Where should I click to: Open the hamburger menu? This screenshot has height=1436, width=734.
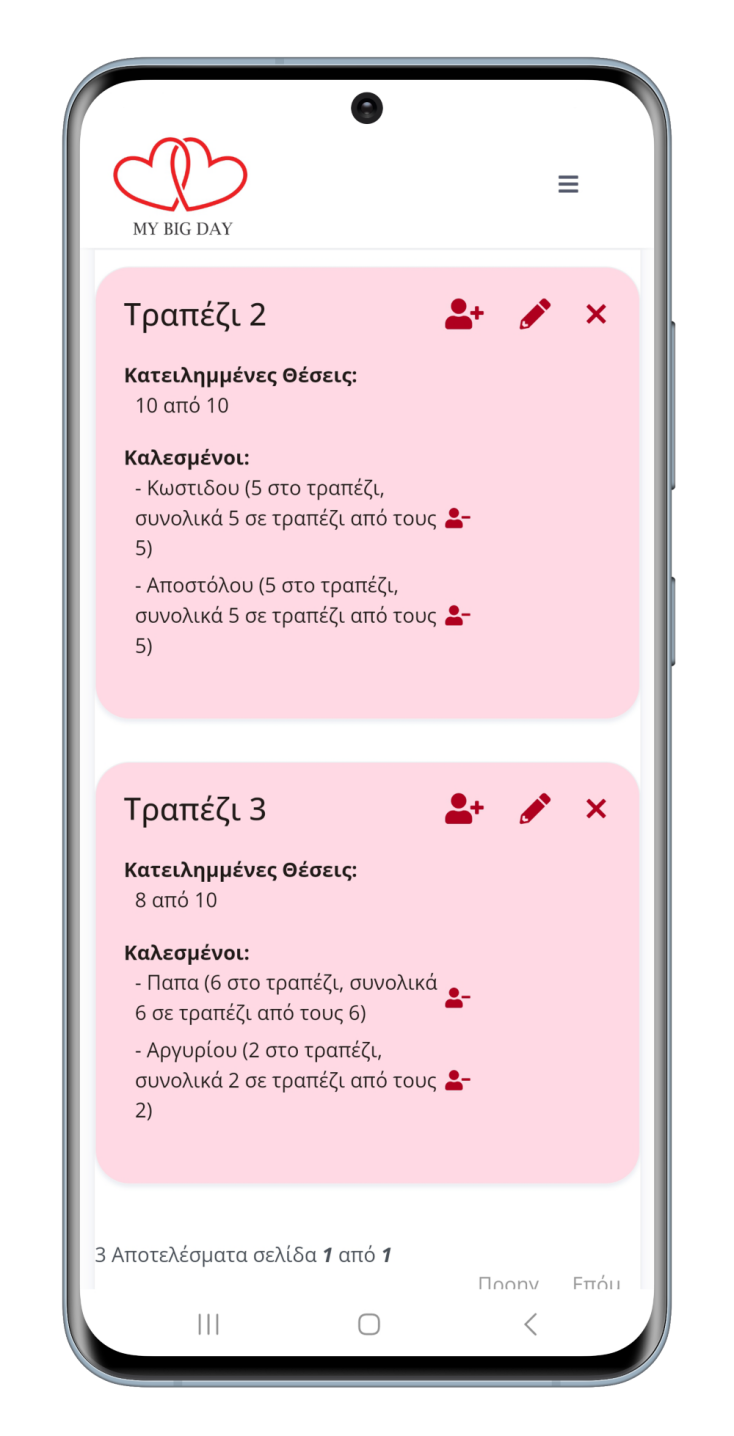(568, 184)
